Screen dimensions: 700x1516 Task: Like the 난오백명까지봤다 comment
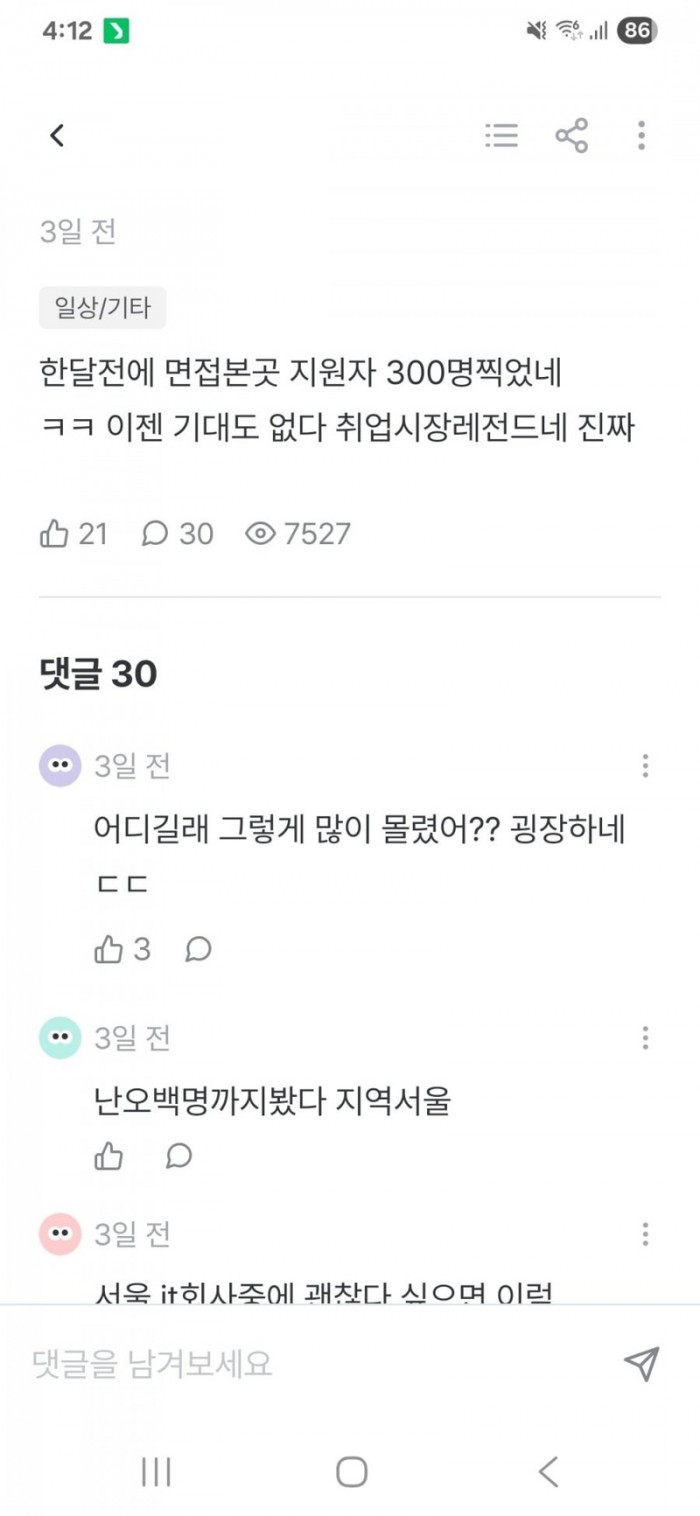[x=109, y=1157]
